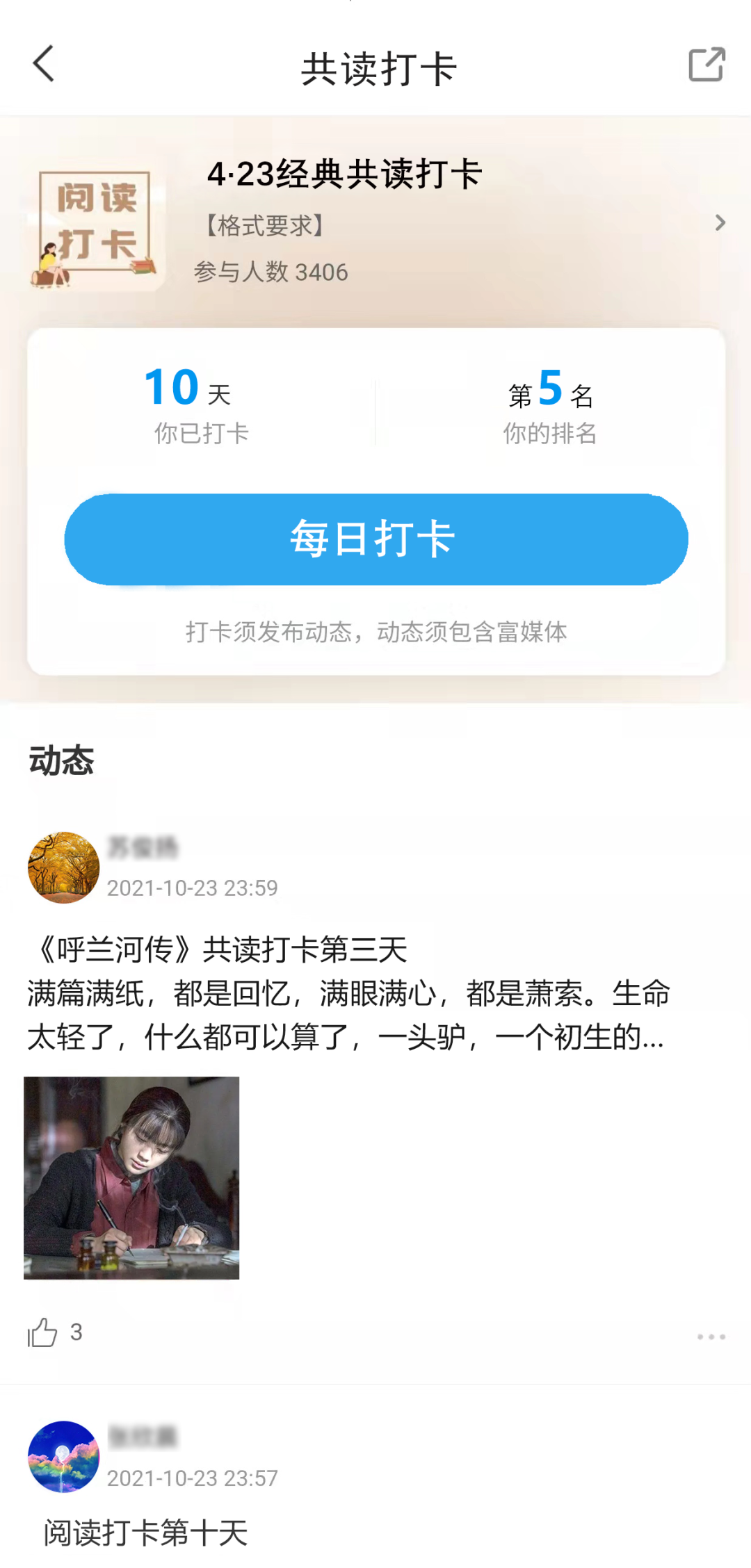Expand the full 呼兰河传 post text
751x1568 pixels.
tap(348, 1015)
